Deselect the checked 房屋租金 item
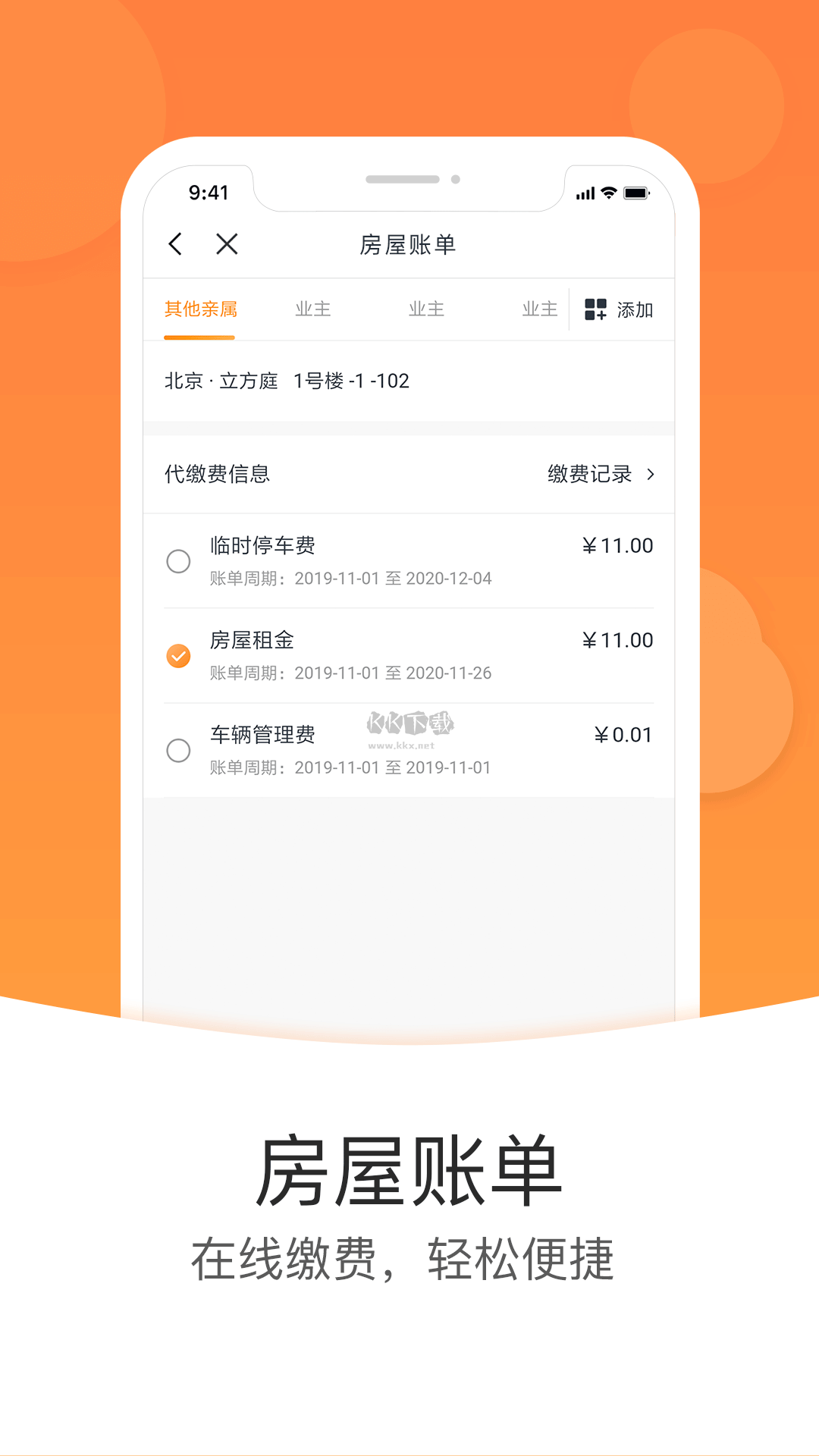Screen dimensions: 819x1456 coord(179,655)
